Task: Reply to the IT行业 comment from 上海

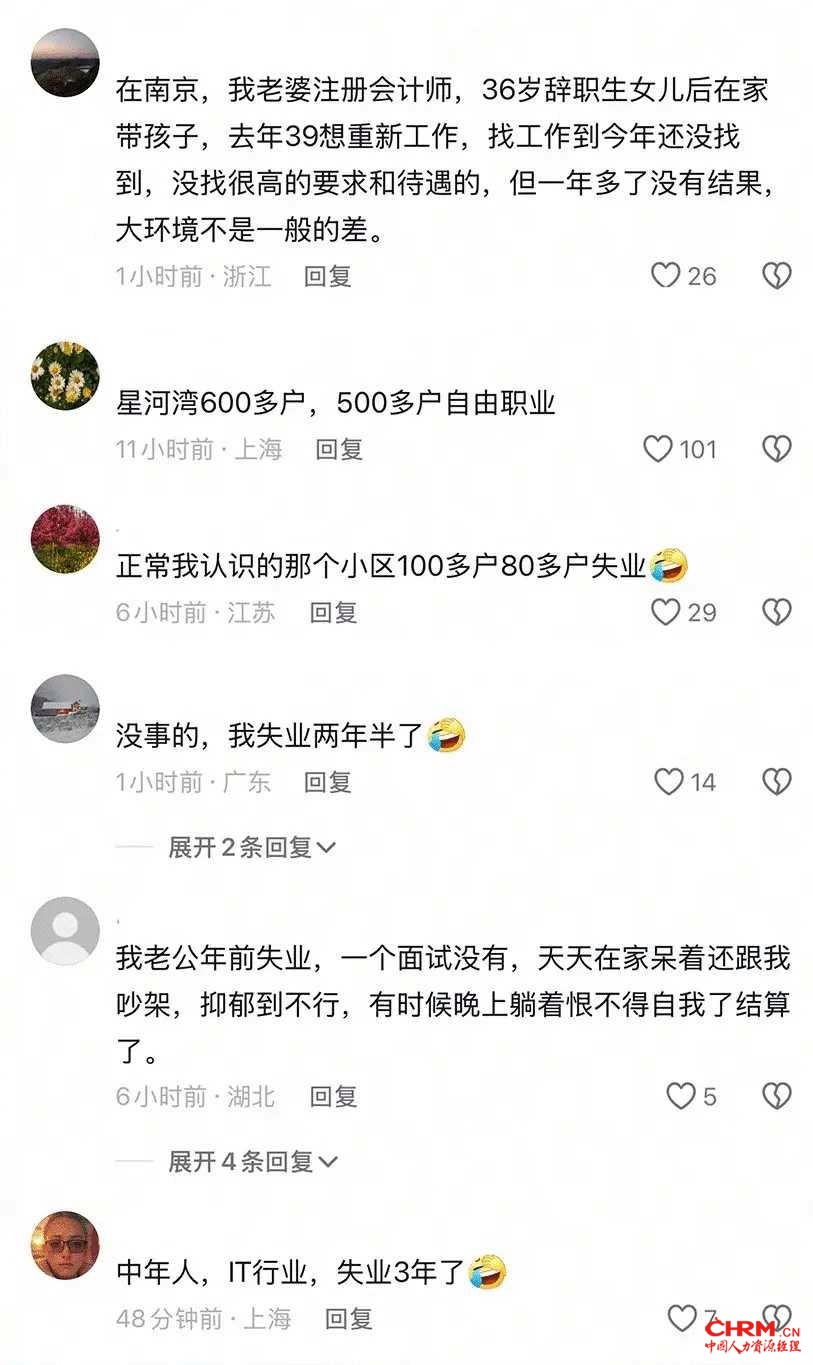Action: (349, 1319)
